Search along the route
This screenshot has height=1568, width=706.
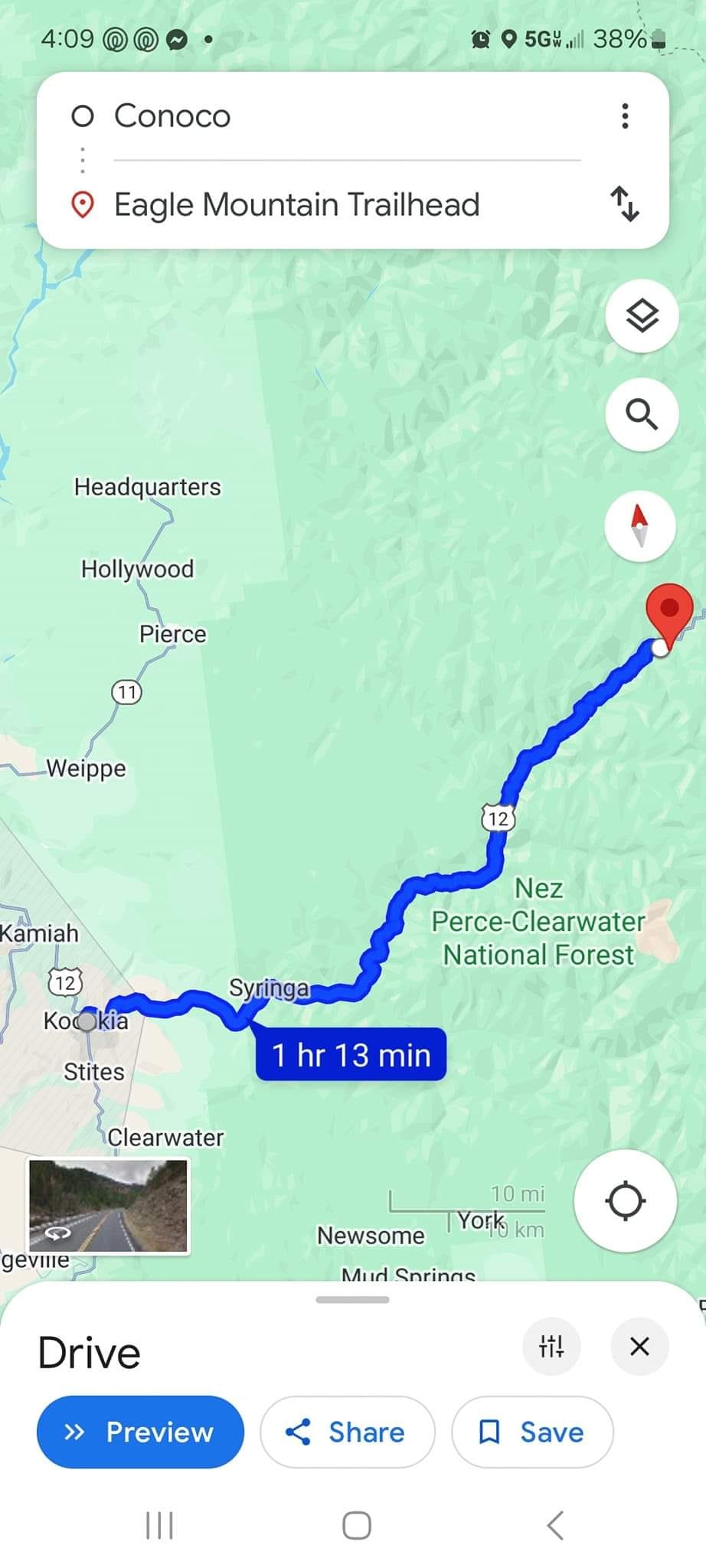point(642,414)
